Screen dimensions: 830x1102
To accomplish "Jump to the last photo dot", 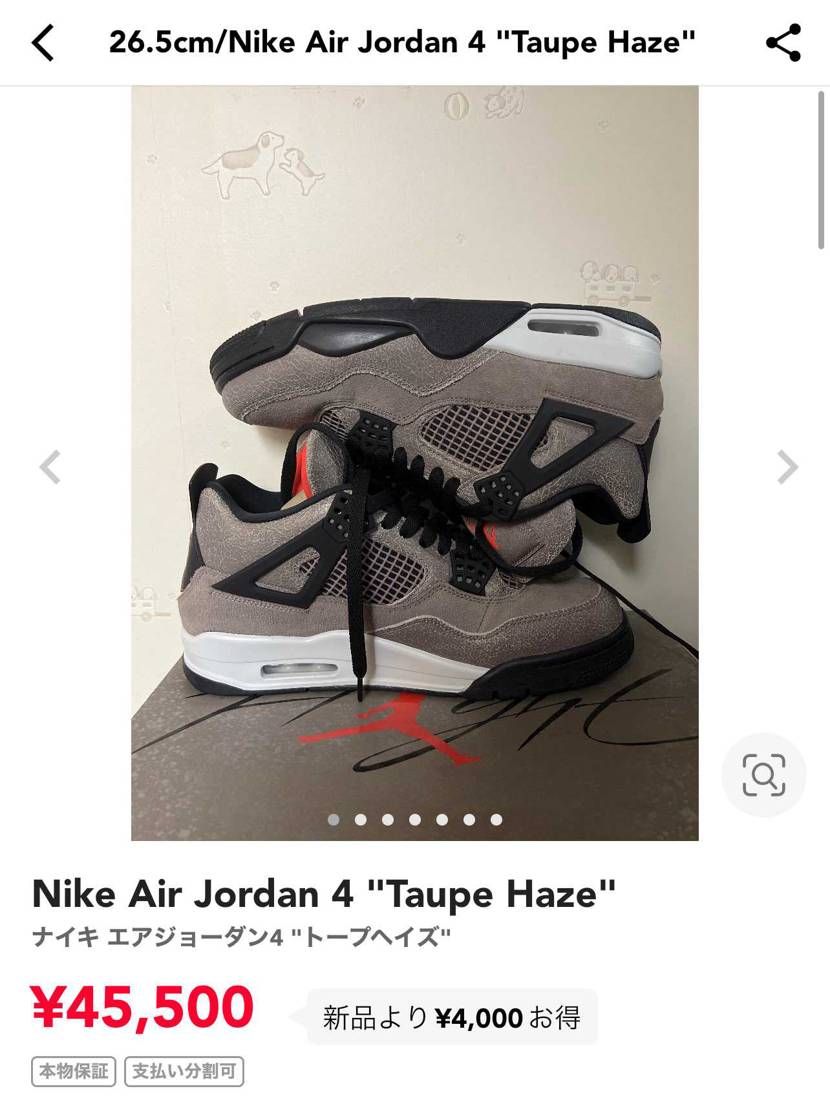I will coord(496,820).
